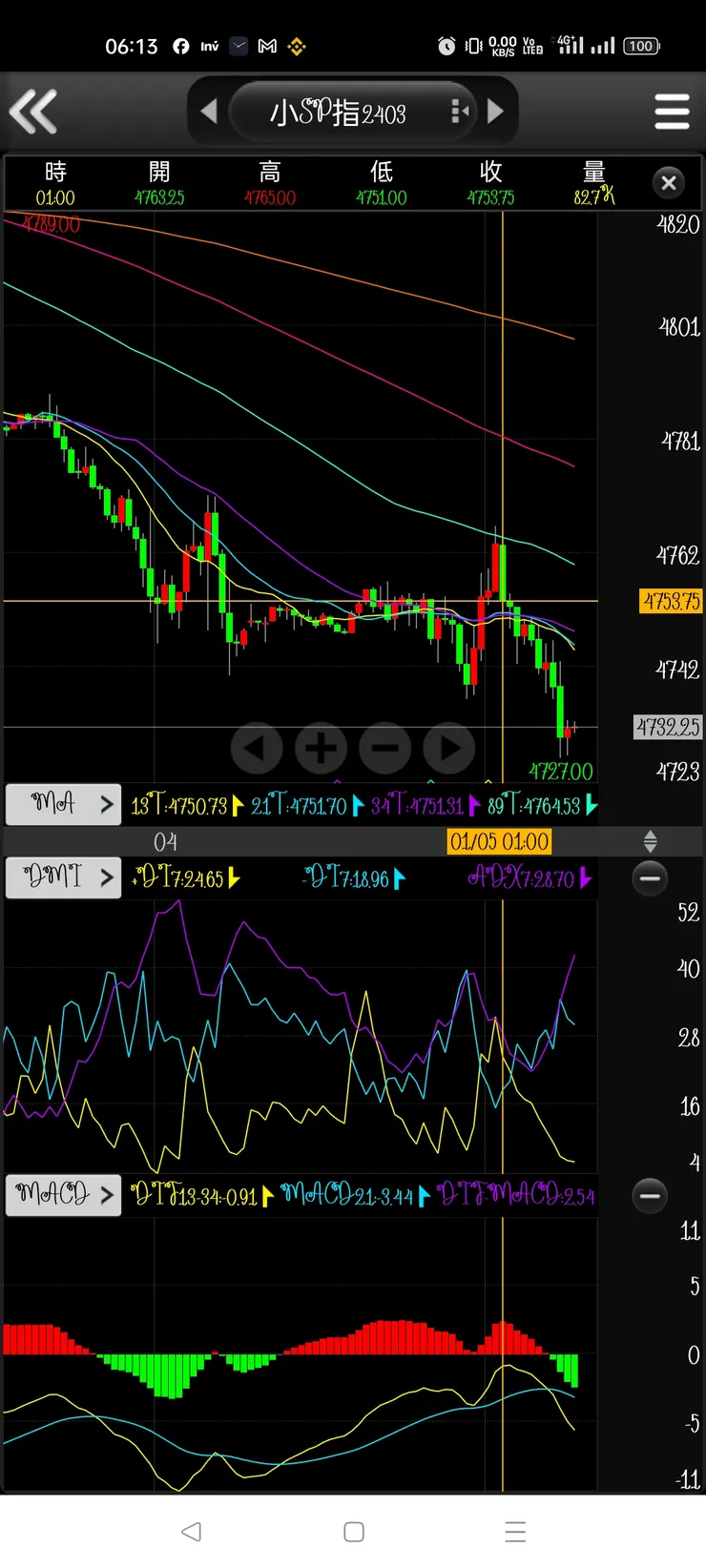Viewport: 706px width, 1568px height.
Task: Go back with the double-arrow icon
Action: click(33, 112)
